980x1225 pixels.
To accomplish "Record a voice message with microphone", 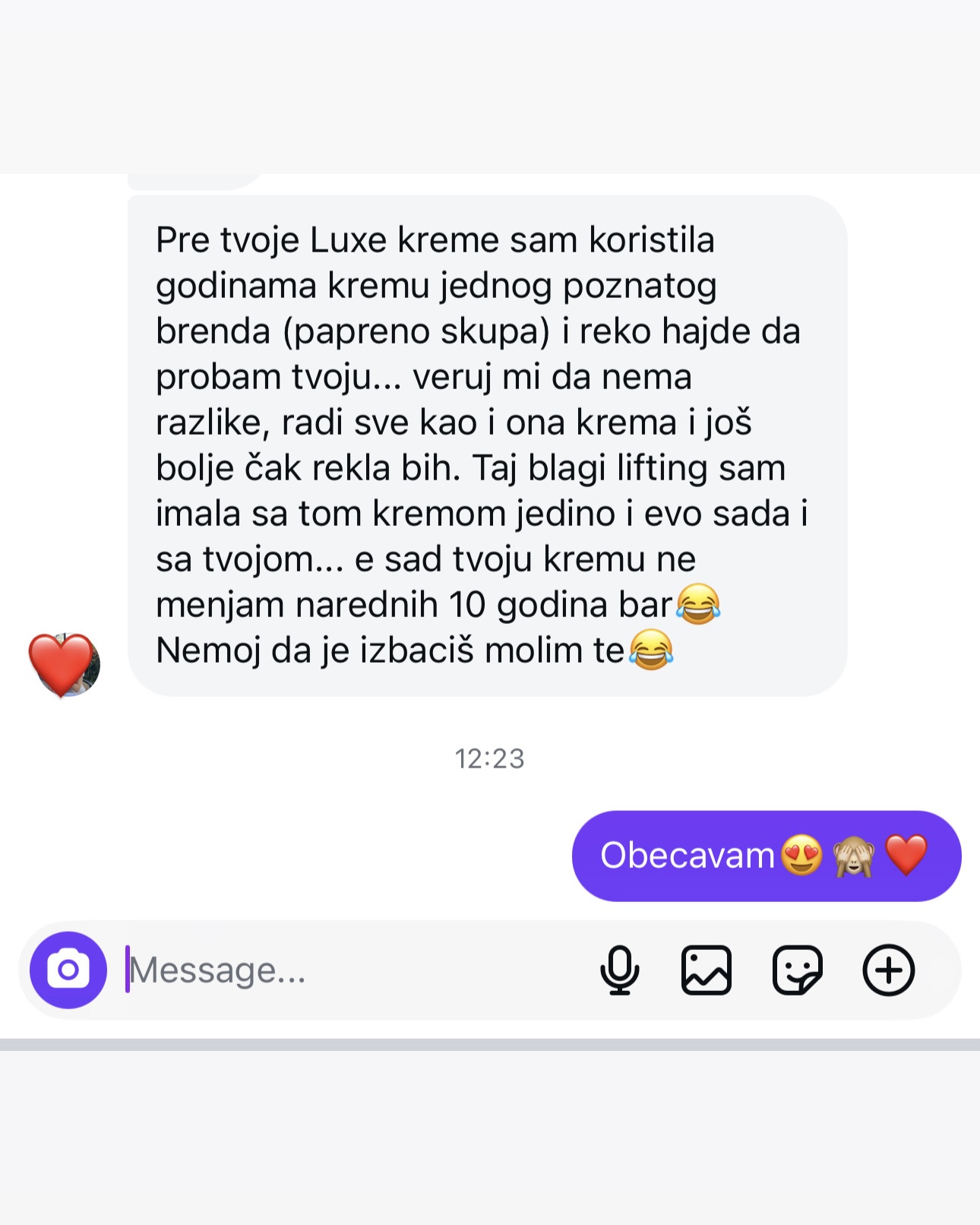I will click(x=619, y=970).
